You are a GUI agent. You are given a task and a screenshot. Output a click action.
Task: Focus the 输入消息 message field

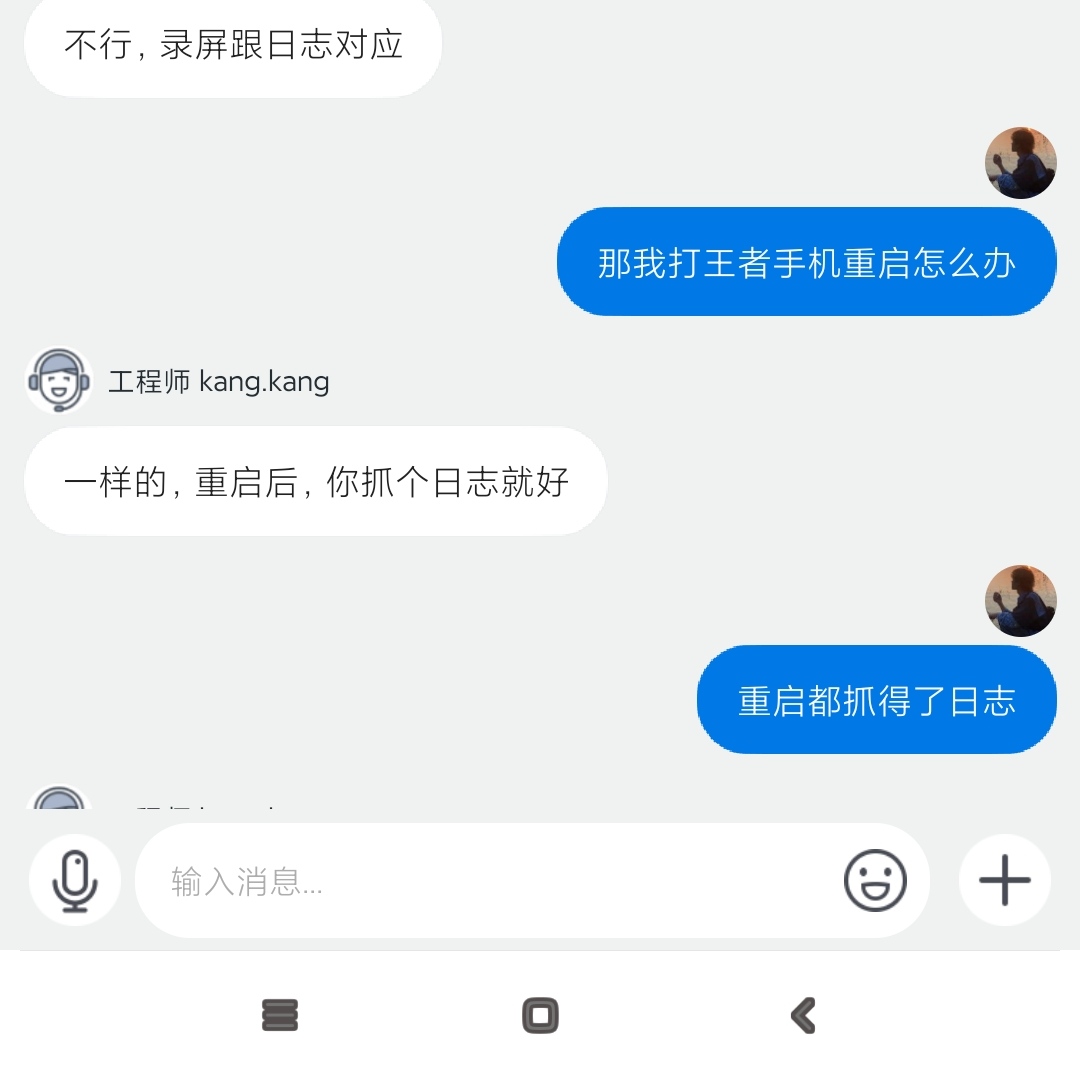point(490,881)
